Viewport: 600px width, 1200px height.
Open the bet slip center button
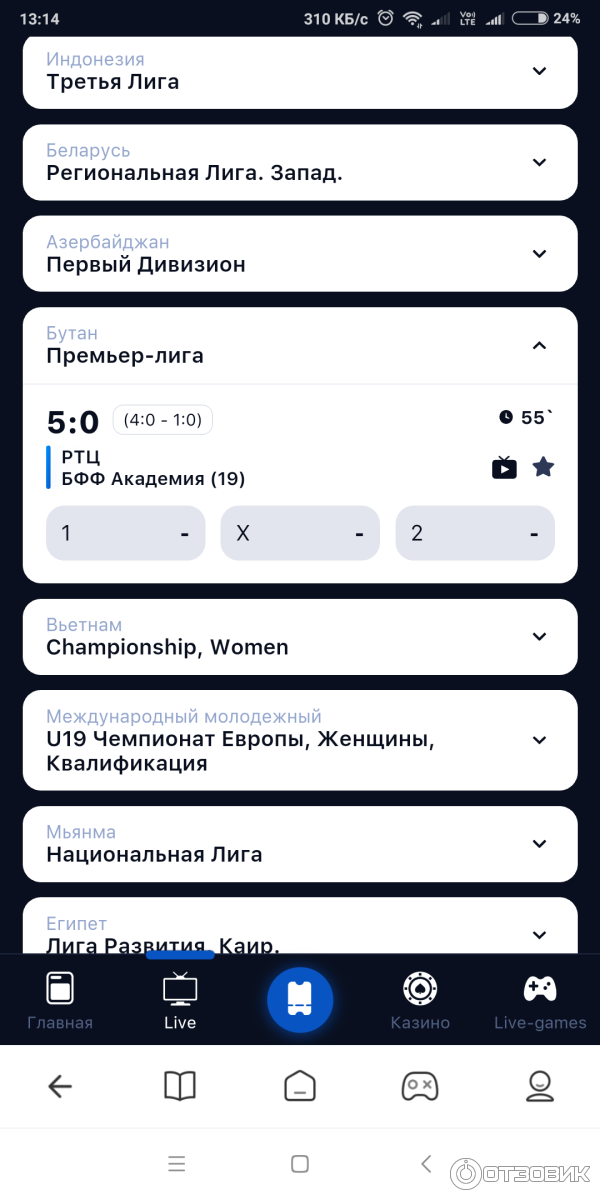299,999
